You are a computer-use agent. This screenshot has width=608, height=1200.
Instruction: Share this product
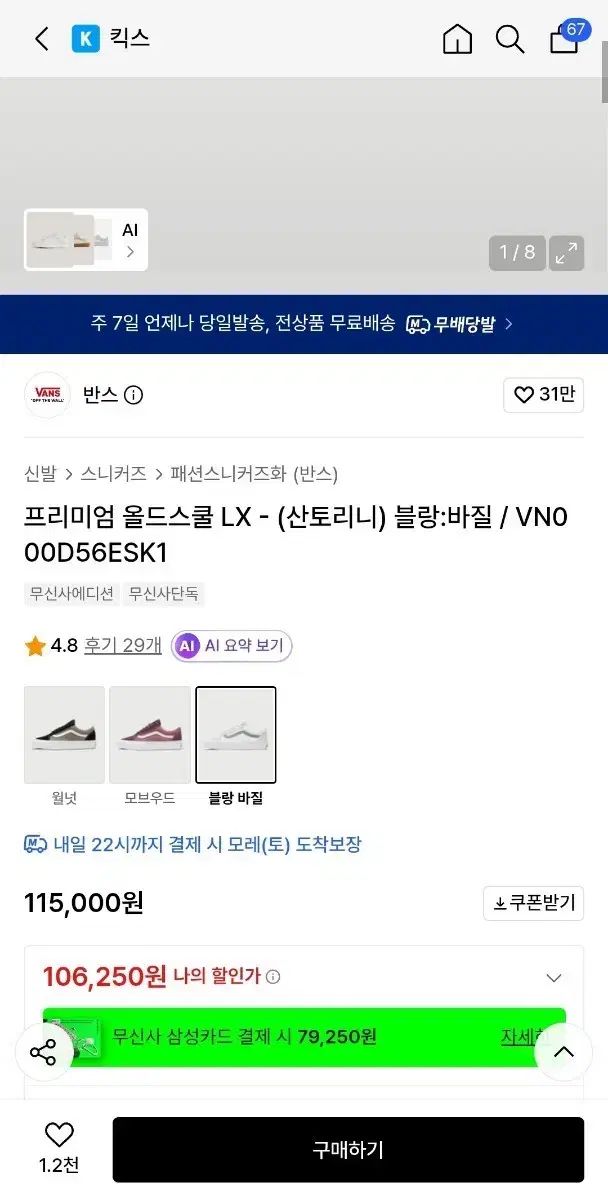coord(43,1052)
